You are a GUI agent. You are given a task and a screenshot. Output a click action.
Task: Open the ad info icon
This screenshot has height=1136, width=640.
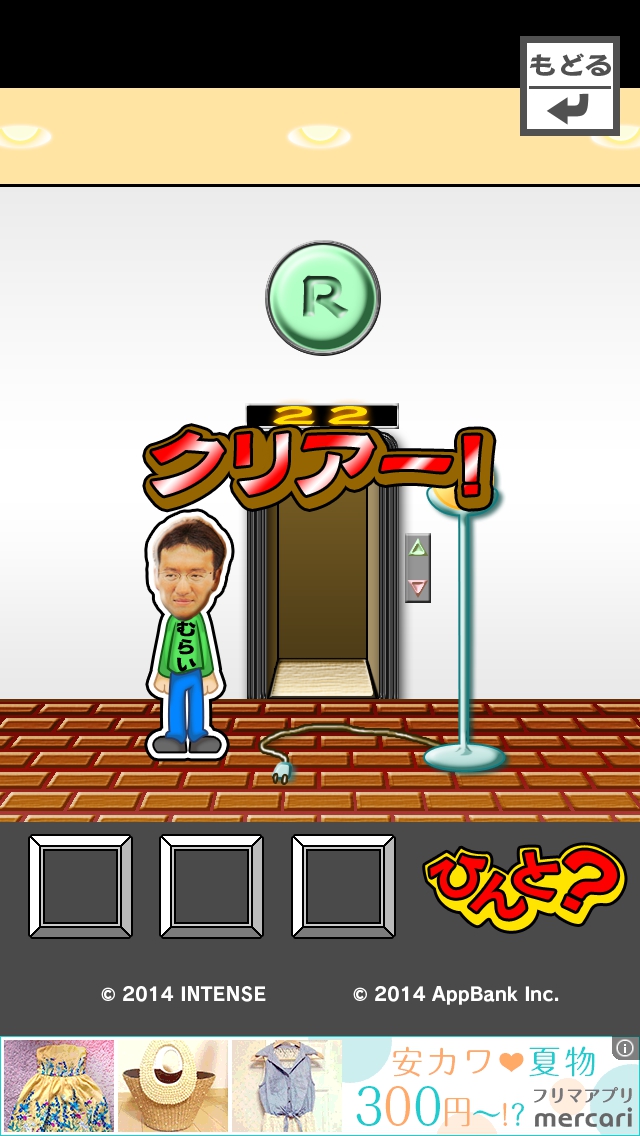click(625, 1048)
